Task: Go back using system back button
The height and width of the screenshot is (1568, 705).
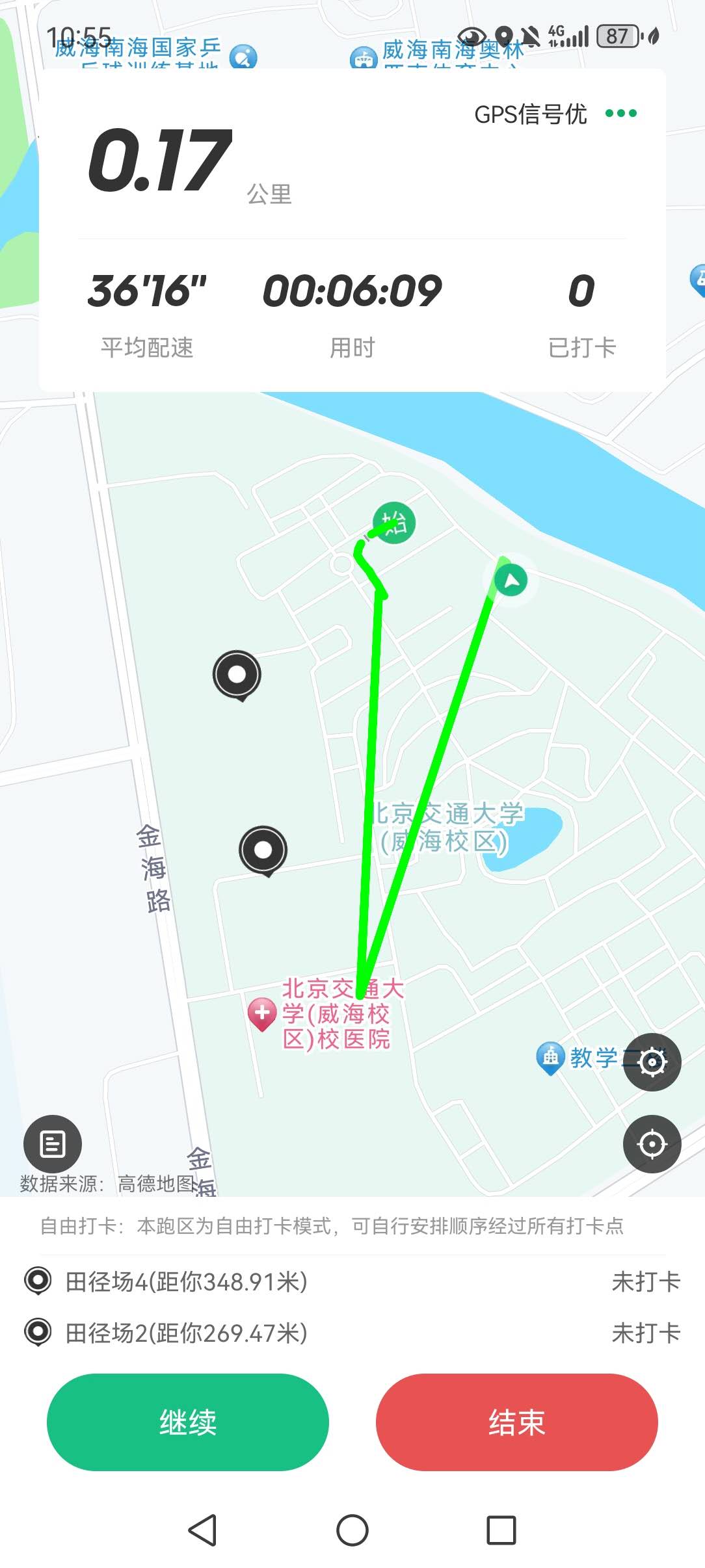Action: tap(202, 1530)
